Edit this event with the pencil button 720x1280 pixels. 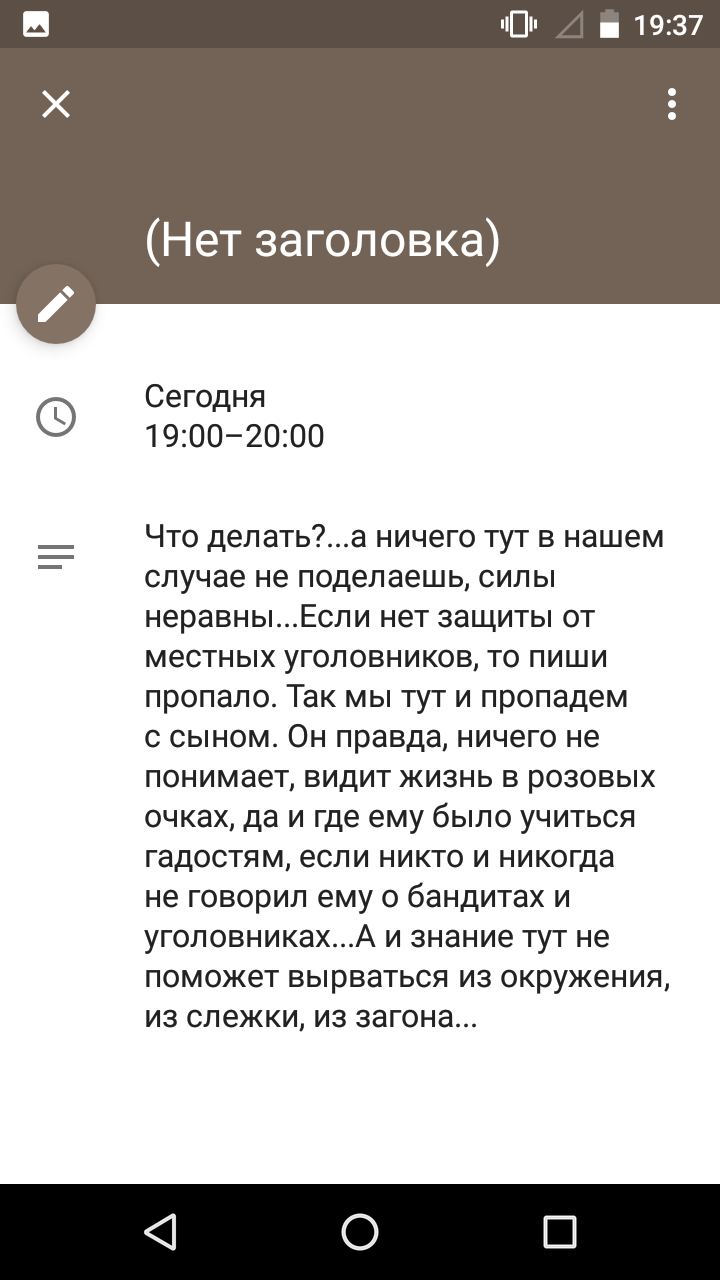pos(56,304)
